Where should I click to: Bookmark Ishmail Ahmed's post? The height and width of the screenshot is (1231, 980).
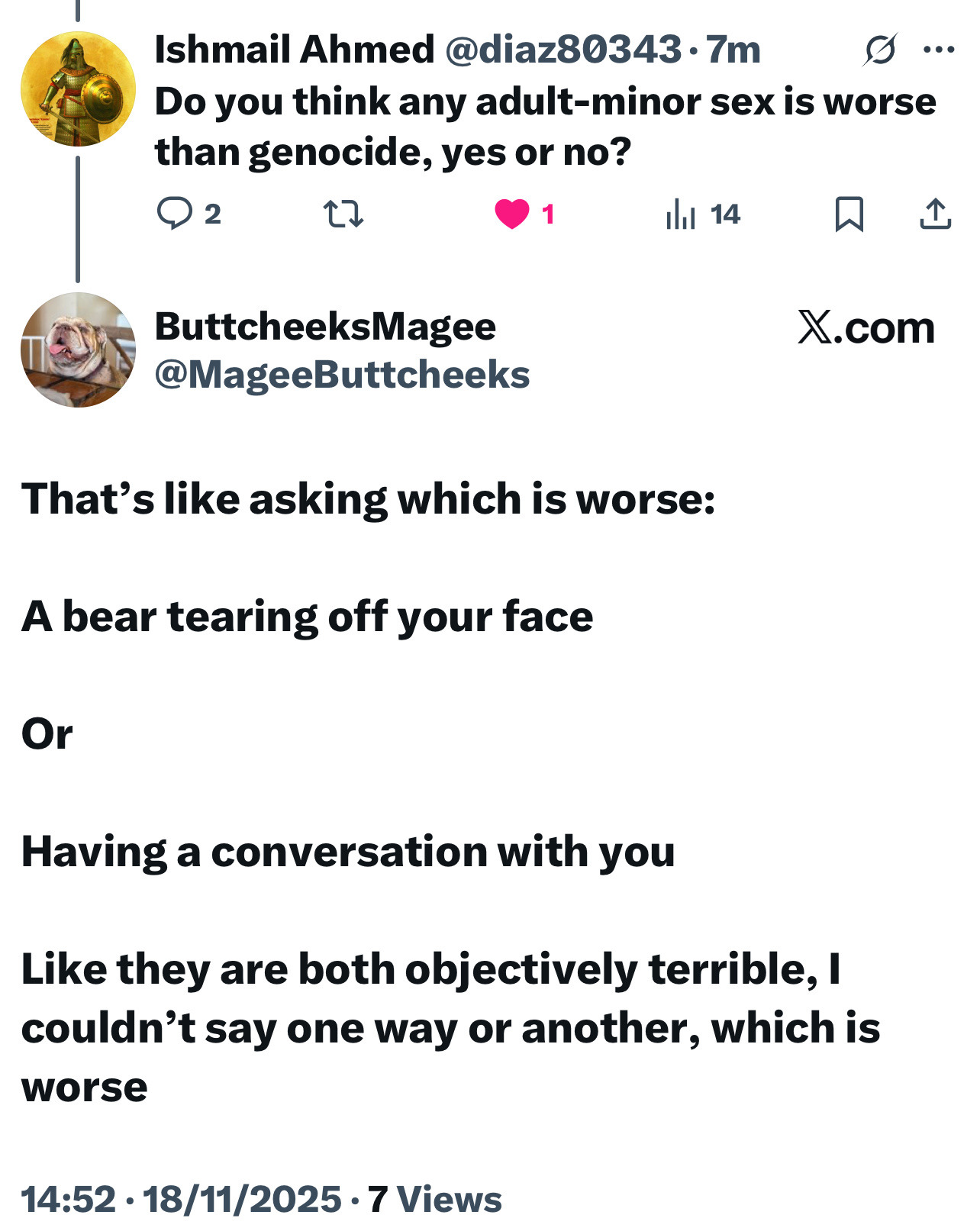849,214
